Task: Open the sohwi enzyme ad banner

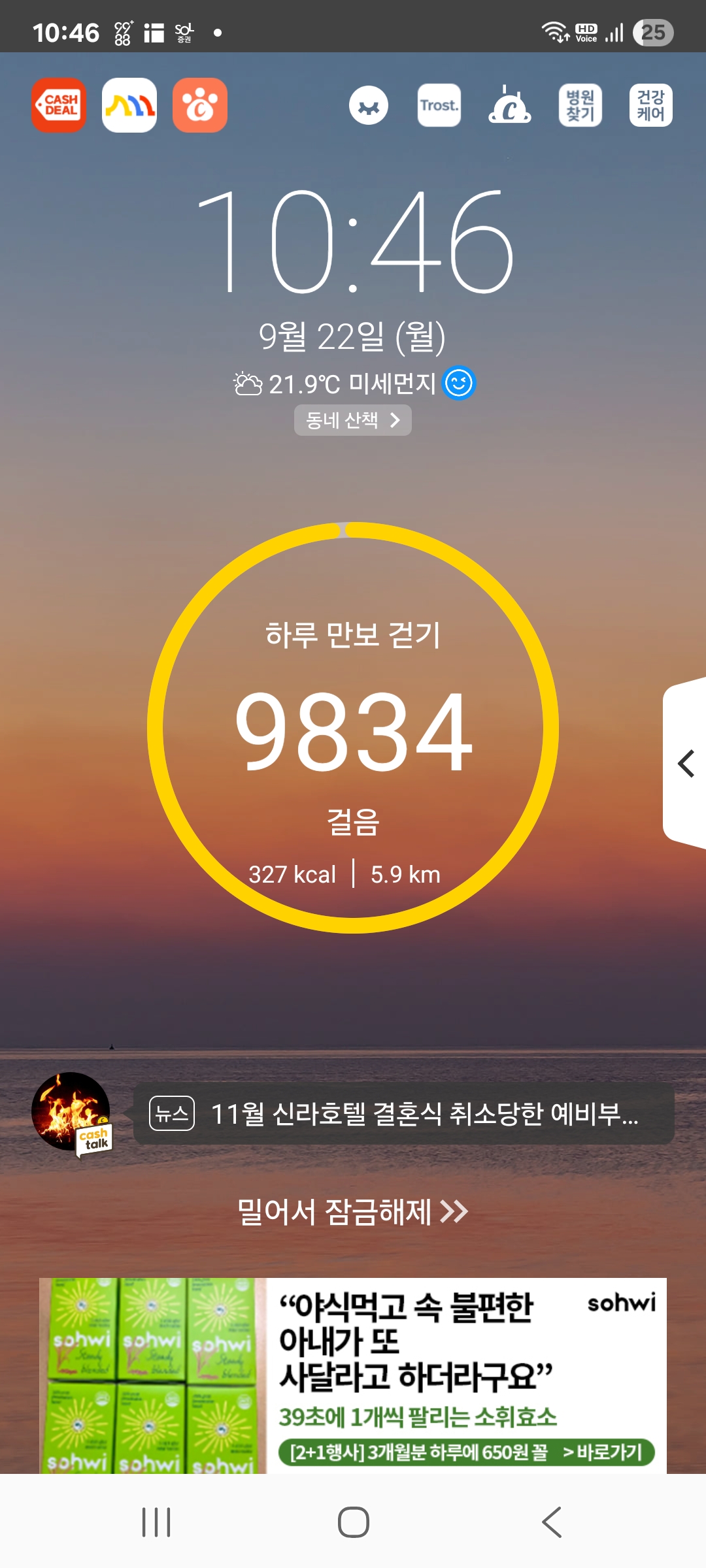Action: click(353, 1375)
